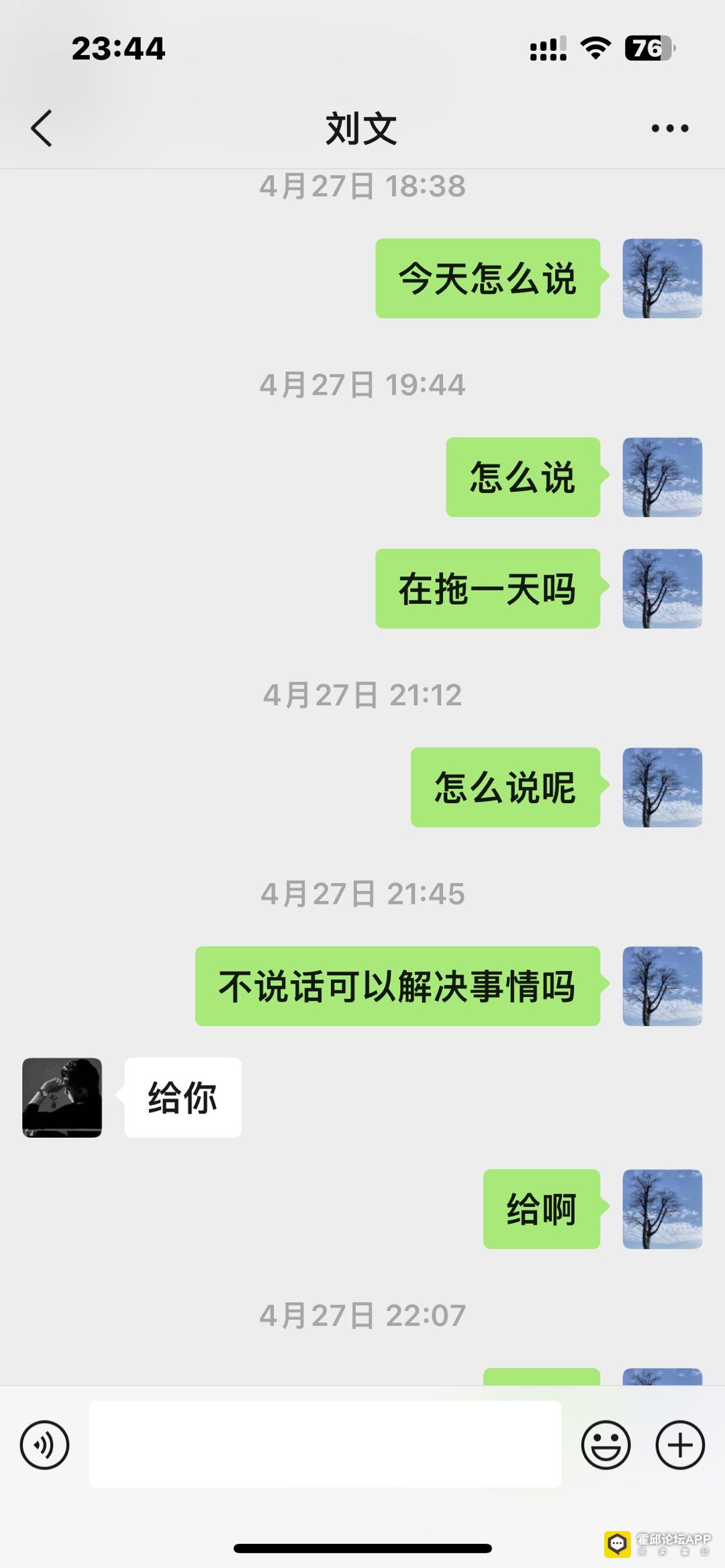Go back to the chat list

coord(42,128)
